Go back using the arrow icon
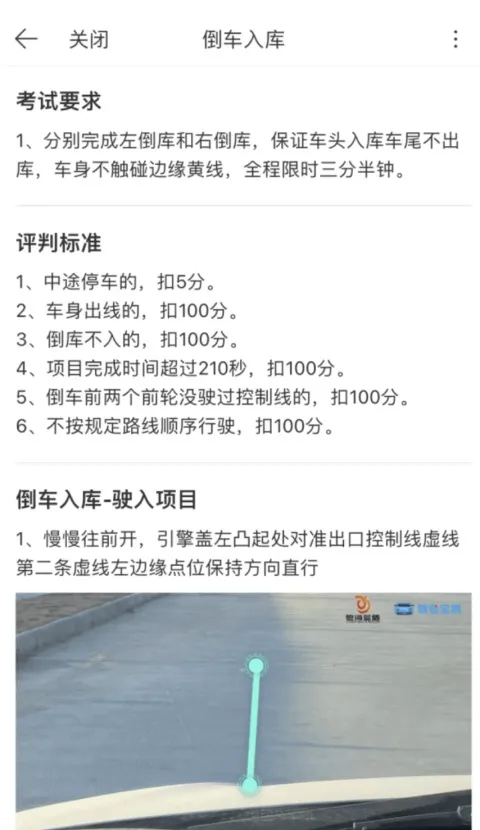Viewport: 480px width, 830px height. point(26,39)
